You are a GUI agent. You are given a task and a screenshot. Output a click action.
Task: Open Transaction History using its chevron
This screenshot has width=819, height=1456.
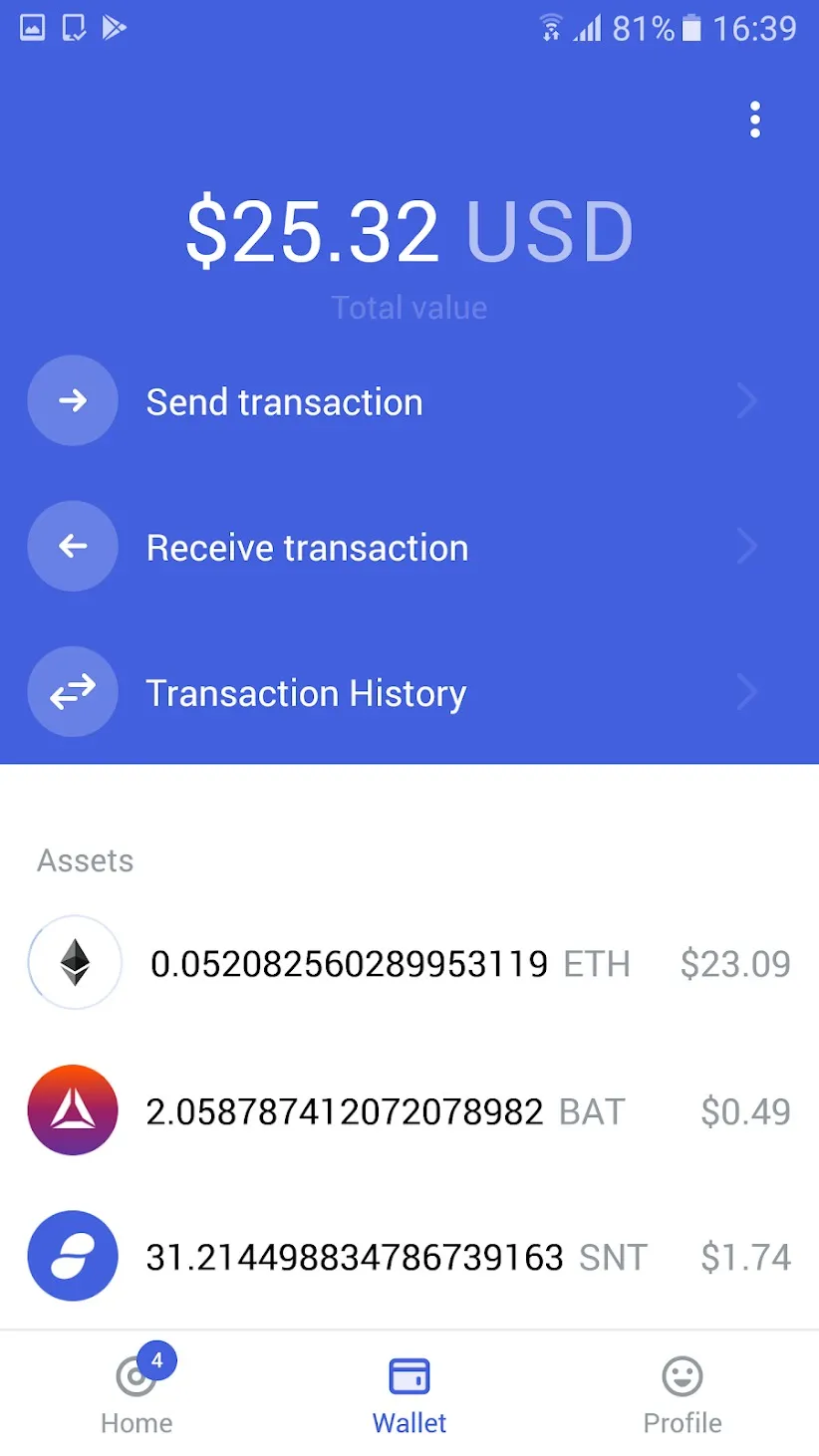click(747, 691)
